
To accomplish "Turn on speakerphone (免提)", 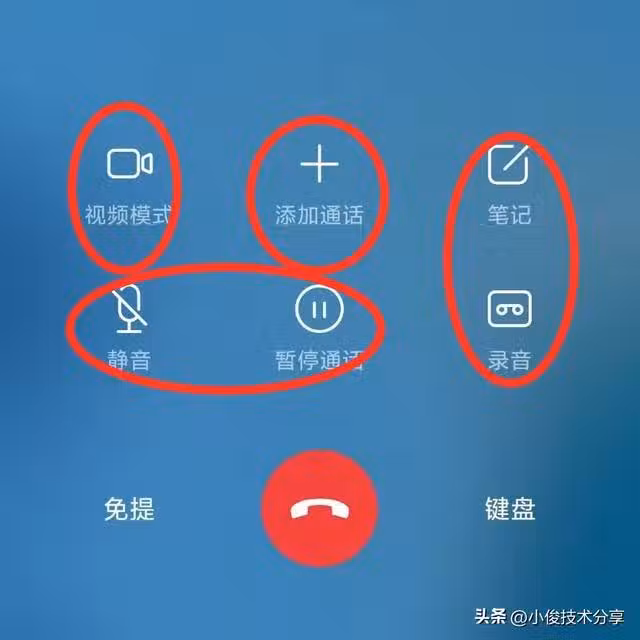I will coord(130,508).
